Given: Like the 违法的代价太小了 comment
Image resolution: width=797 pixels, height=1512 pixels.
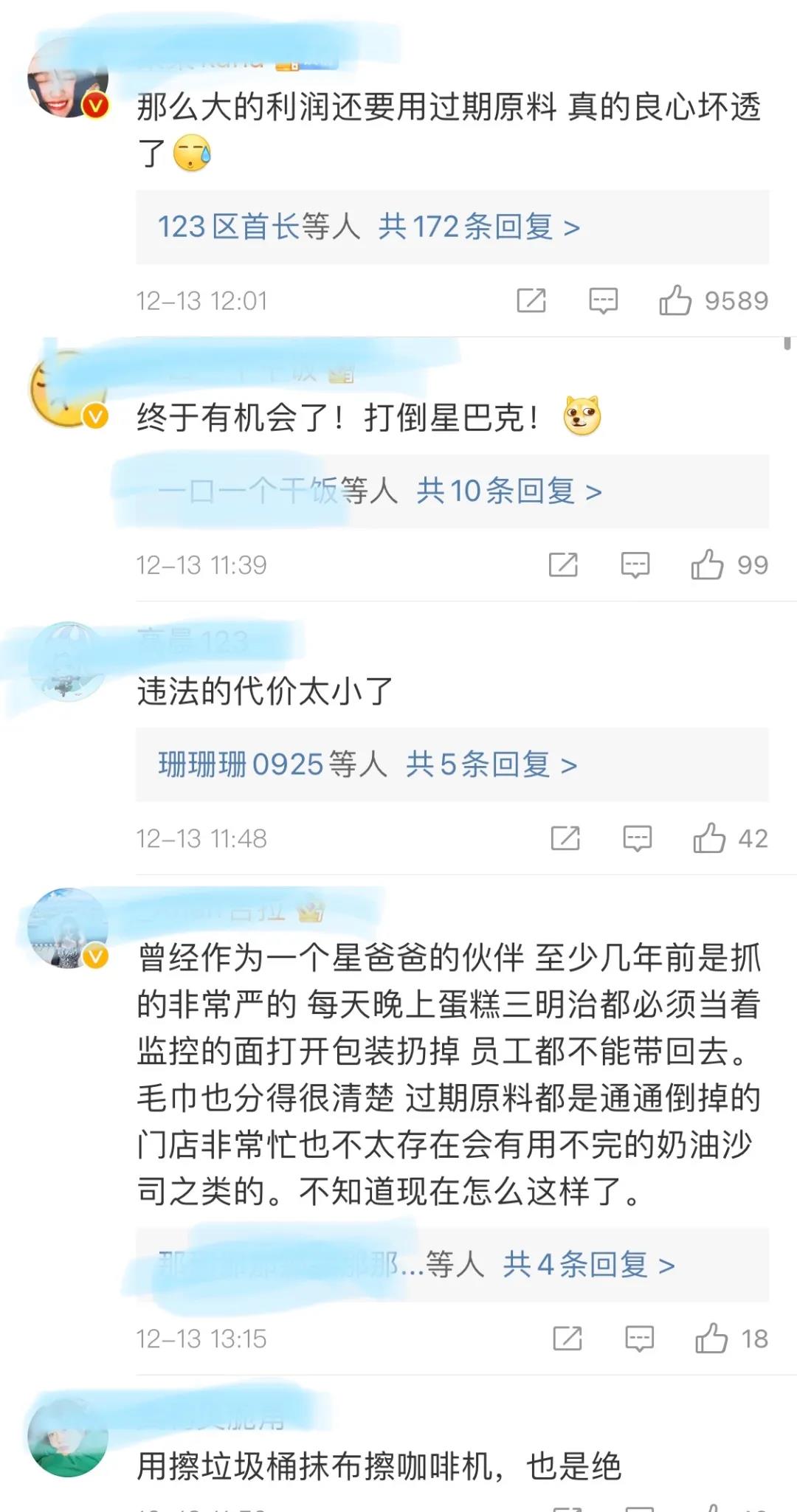Looking at the screenshot, I should [709, 838].
